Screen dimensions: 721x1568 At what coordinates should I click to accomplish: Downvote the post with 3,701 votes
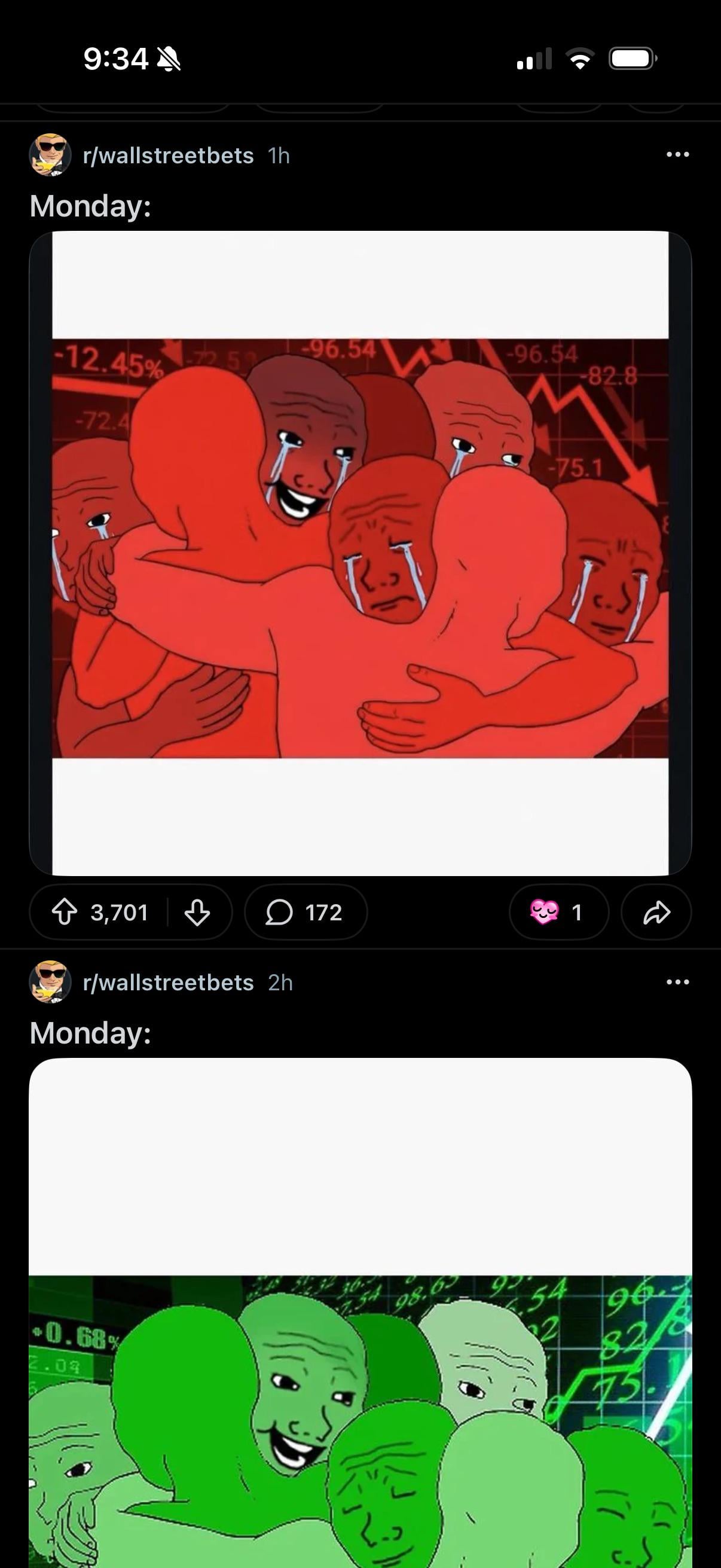(197, 913)
